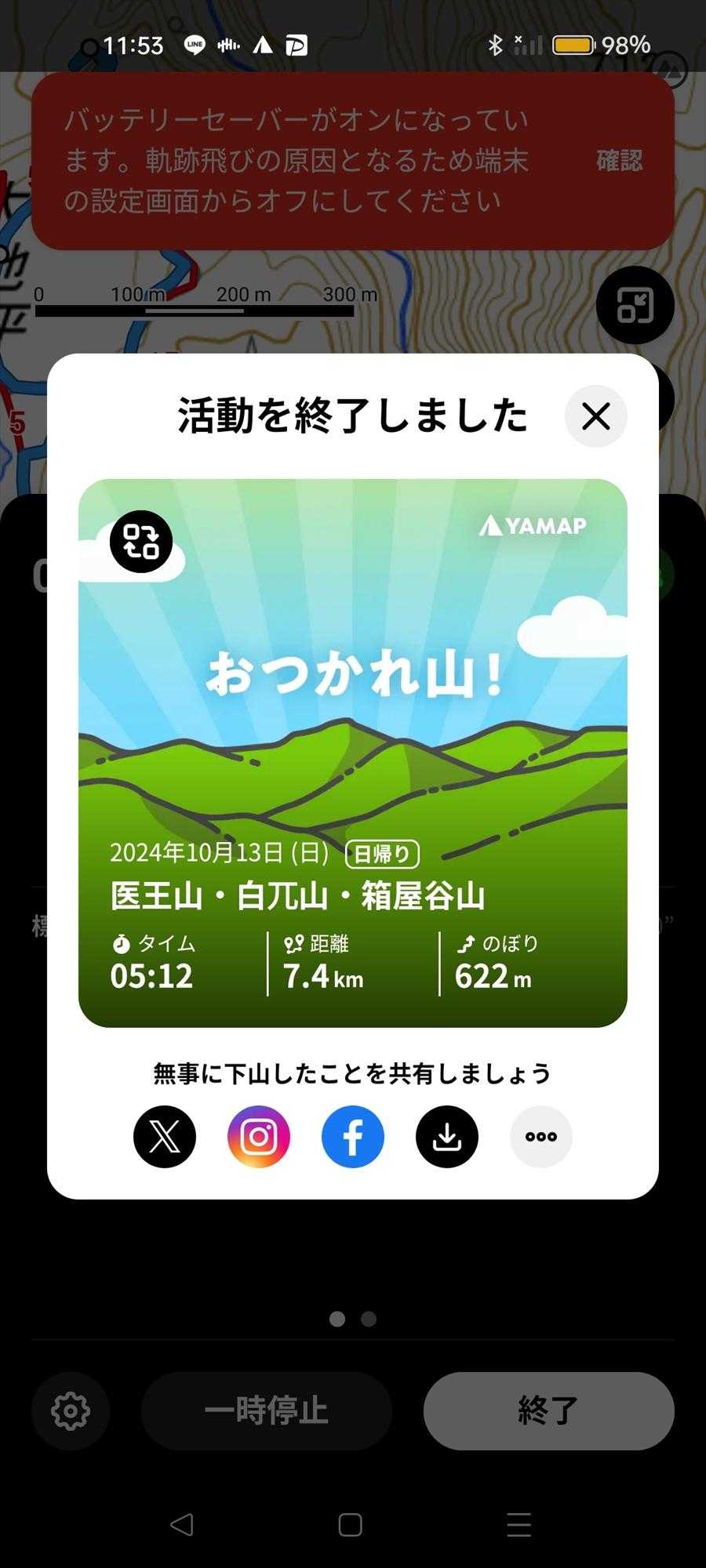Toggle the map size icon
This screenshot has width=706, height=1568.
[x=635, y=305]
